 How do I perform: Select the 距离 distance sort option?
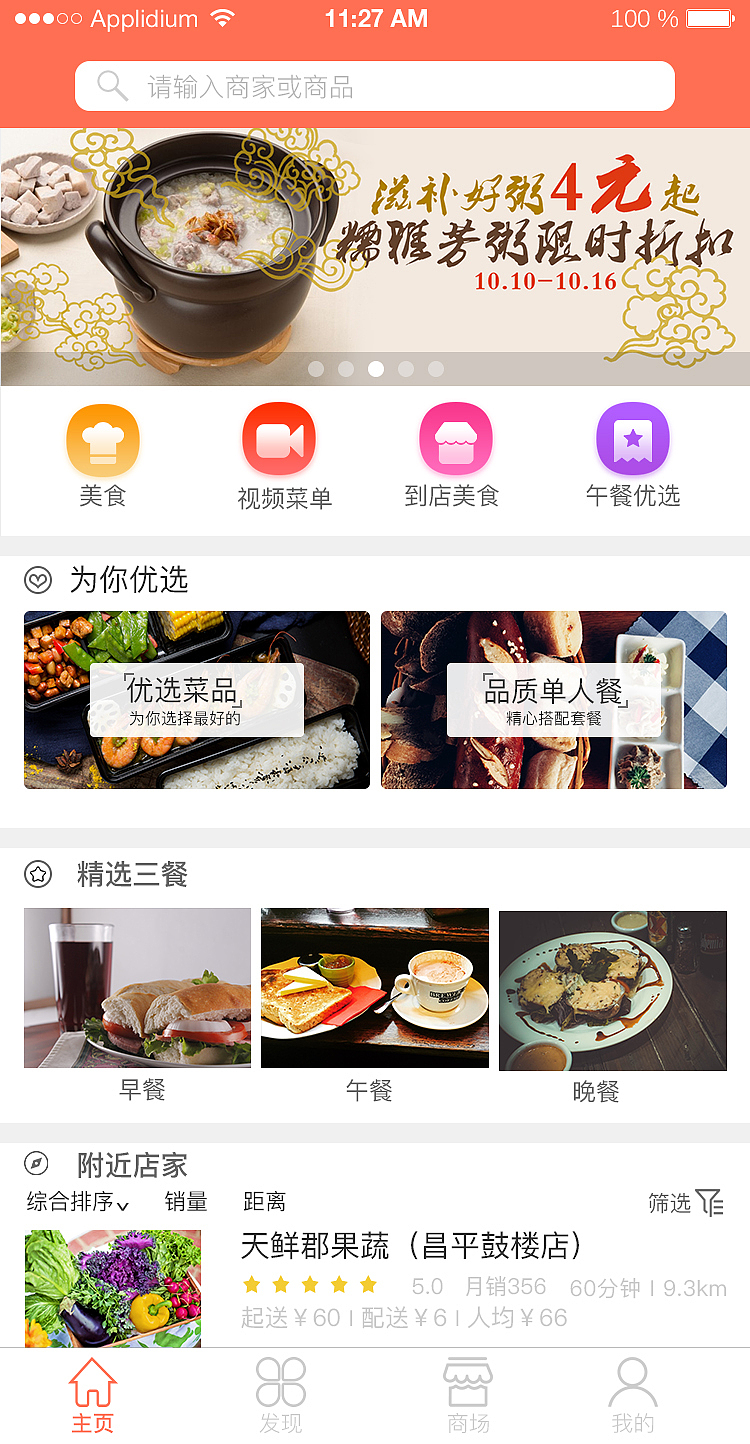tap(263, 1203)
